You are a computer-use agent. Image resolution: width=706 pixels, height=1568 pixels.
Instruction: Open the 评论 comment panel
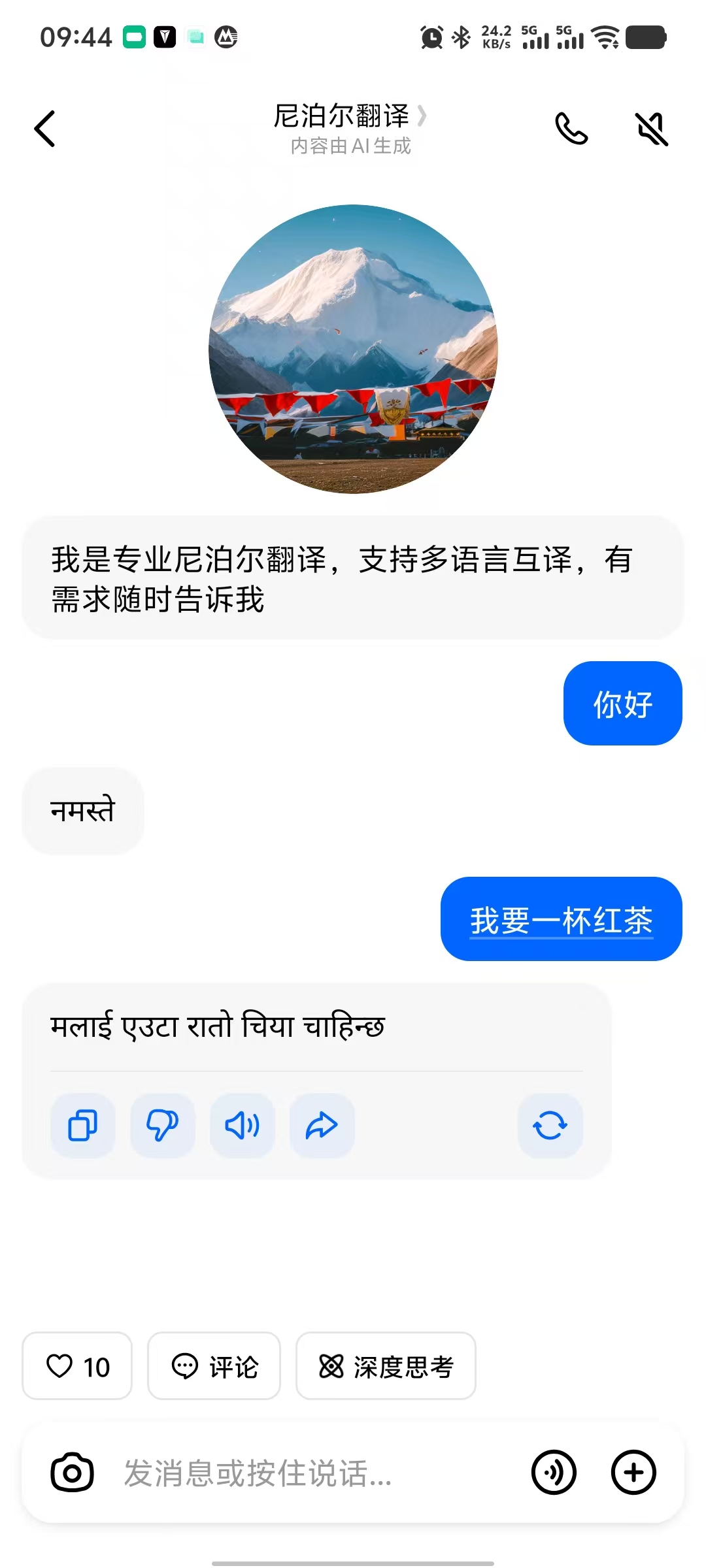pos(214,1367)
